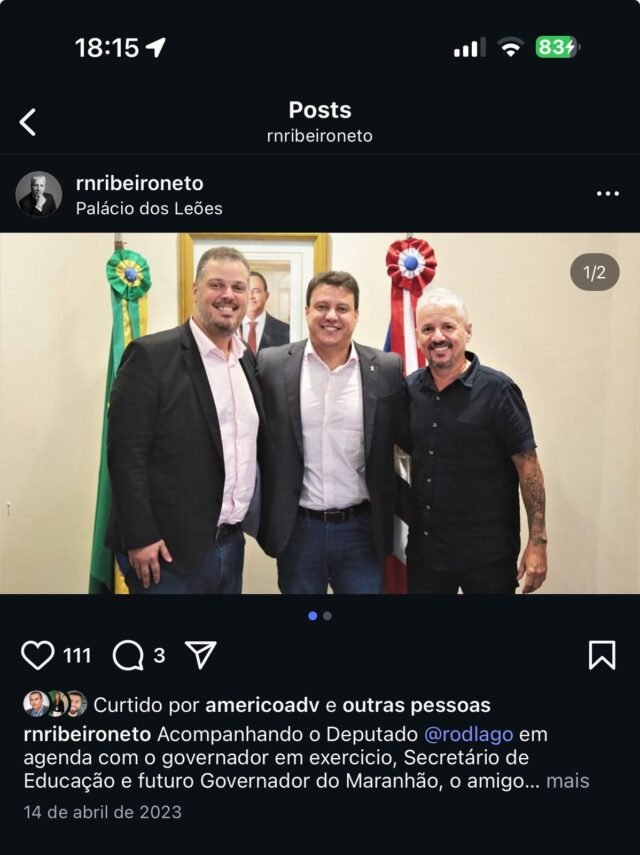640x855 pixels.
Task: Open the post photo of three men
Action: tap(320, 414)
